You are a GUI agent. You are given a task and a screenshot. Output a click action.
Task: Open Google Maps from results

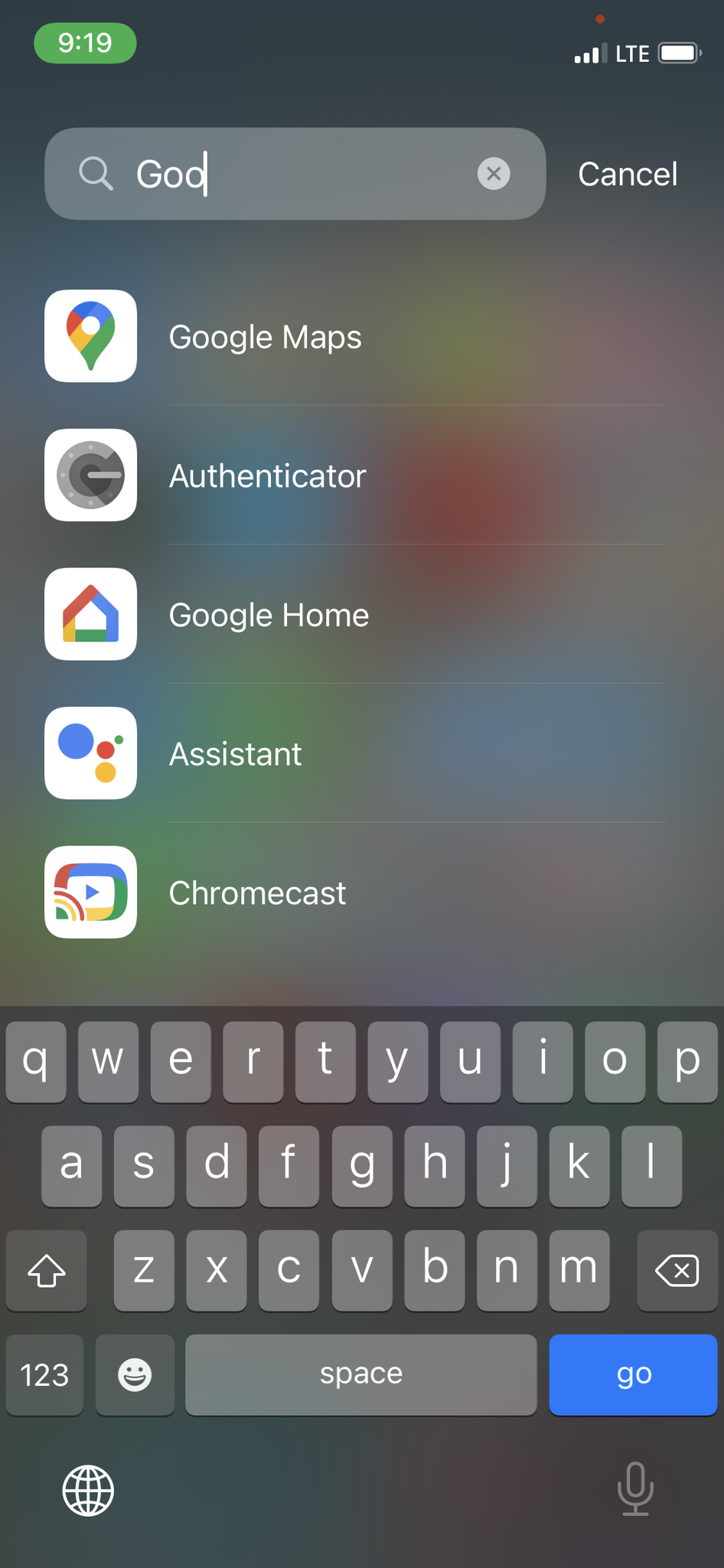pyautogui.click(x=264, y=337)
